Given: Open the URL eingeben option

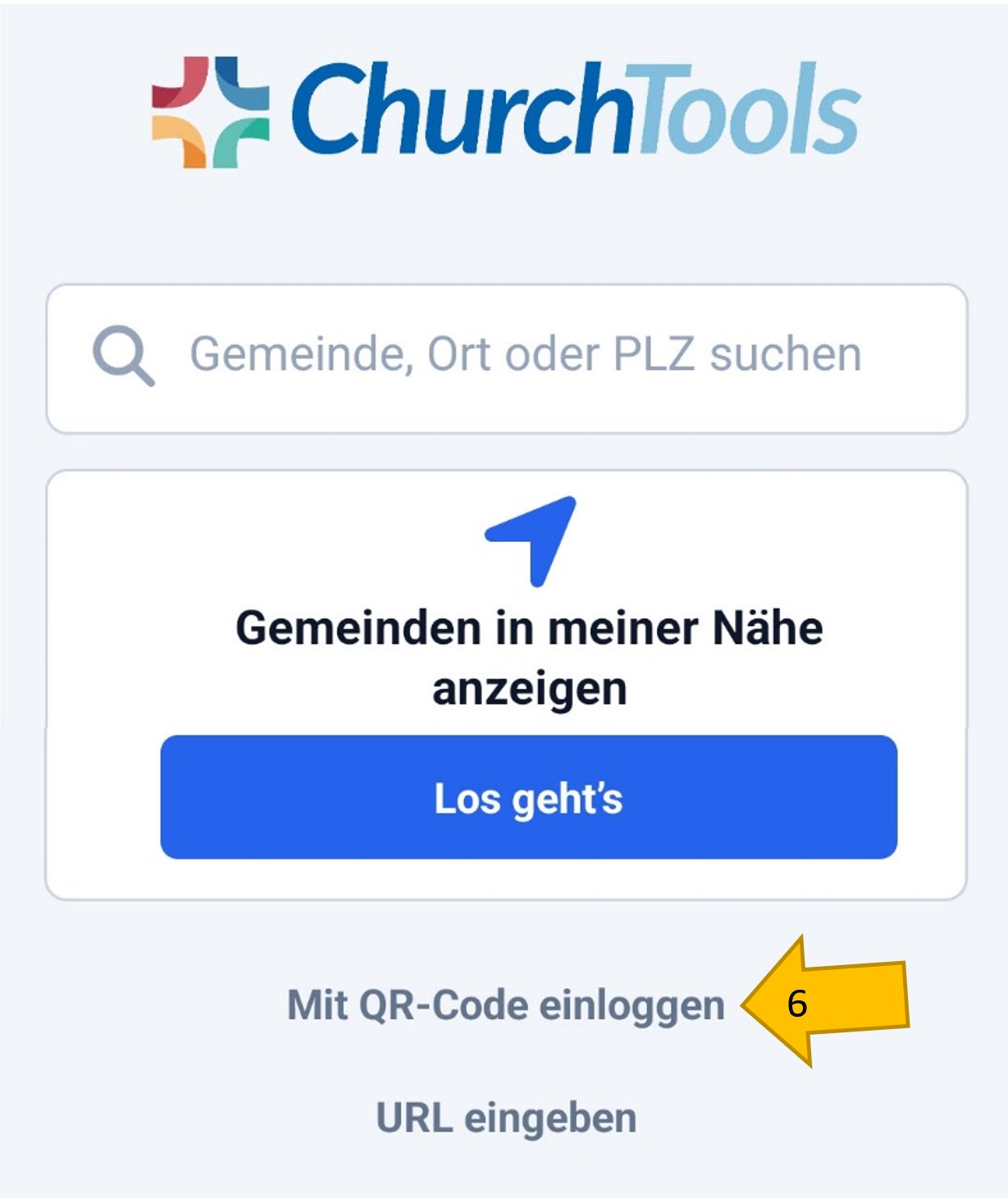Looking at the screenshot, I should coord(506,1118).
